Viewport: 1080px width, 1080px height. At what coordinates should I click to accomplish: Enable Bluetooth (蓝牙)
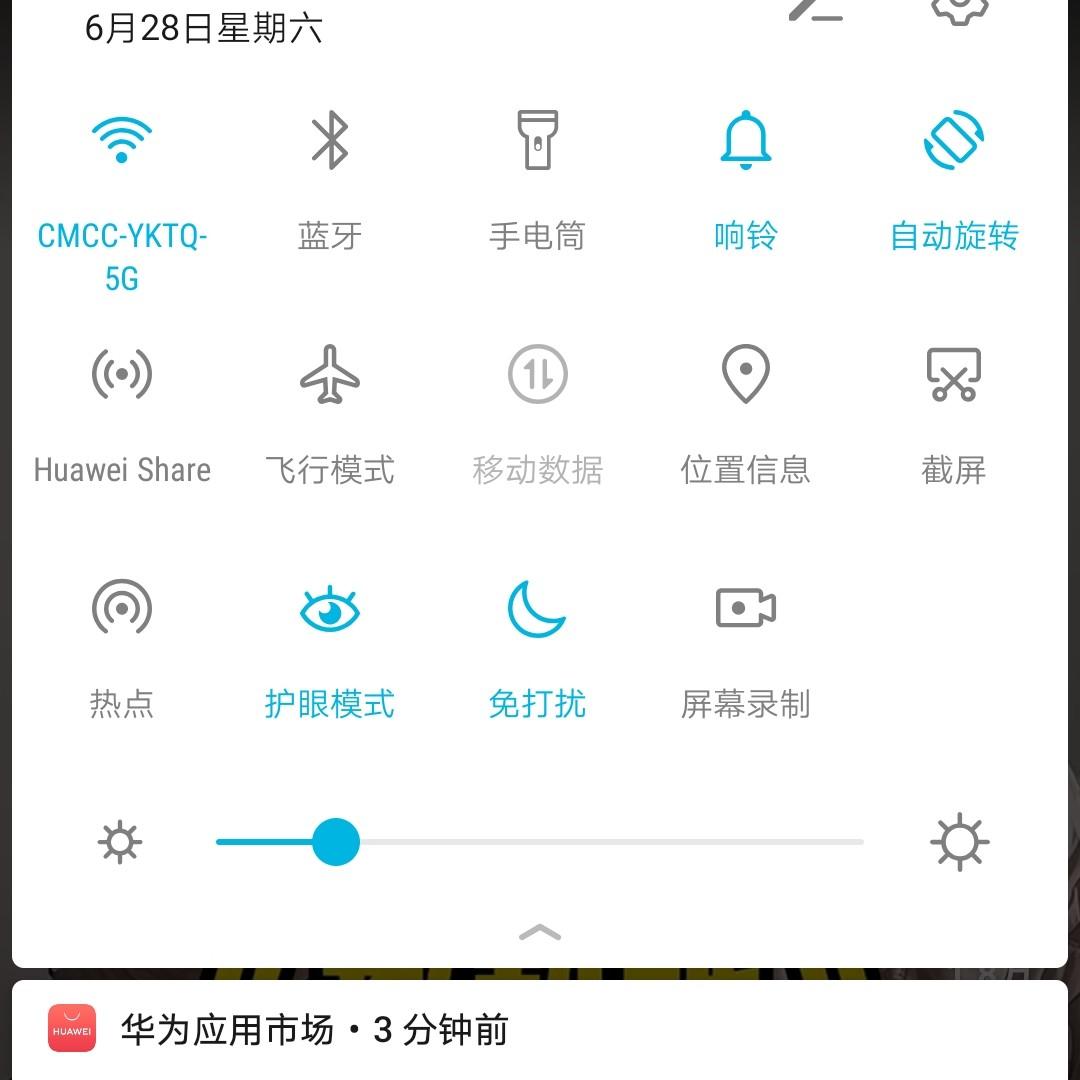(x=330, y=140)
